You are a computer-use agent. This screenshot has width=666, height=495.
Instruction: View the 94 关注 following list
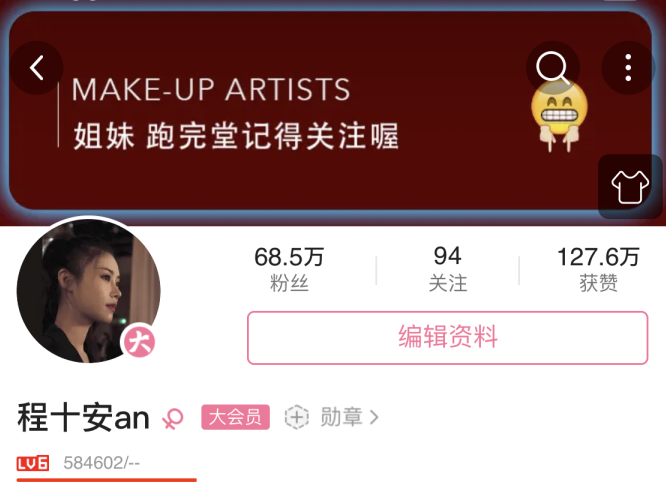tap(447, 269)
